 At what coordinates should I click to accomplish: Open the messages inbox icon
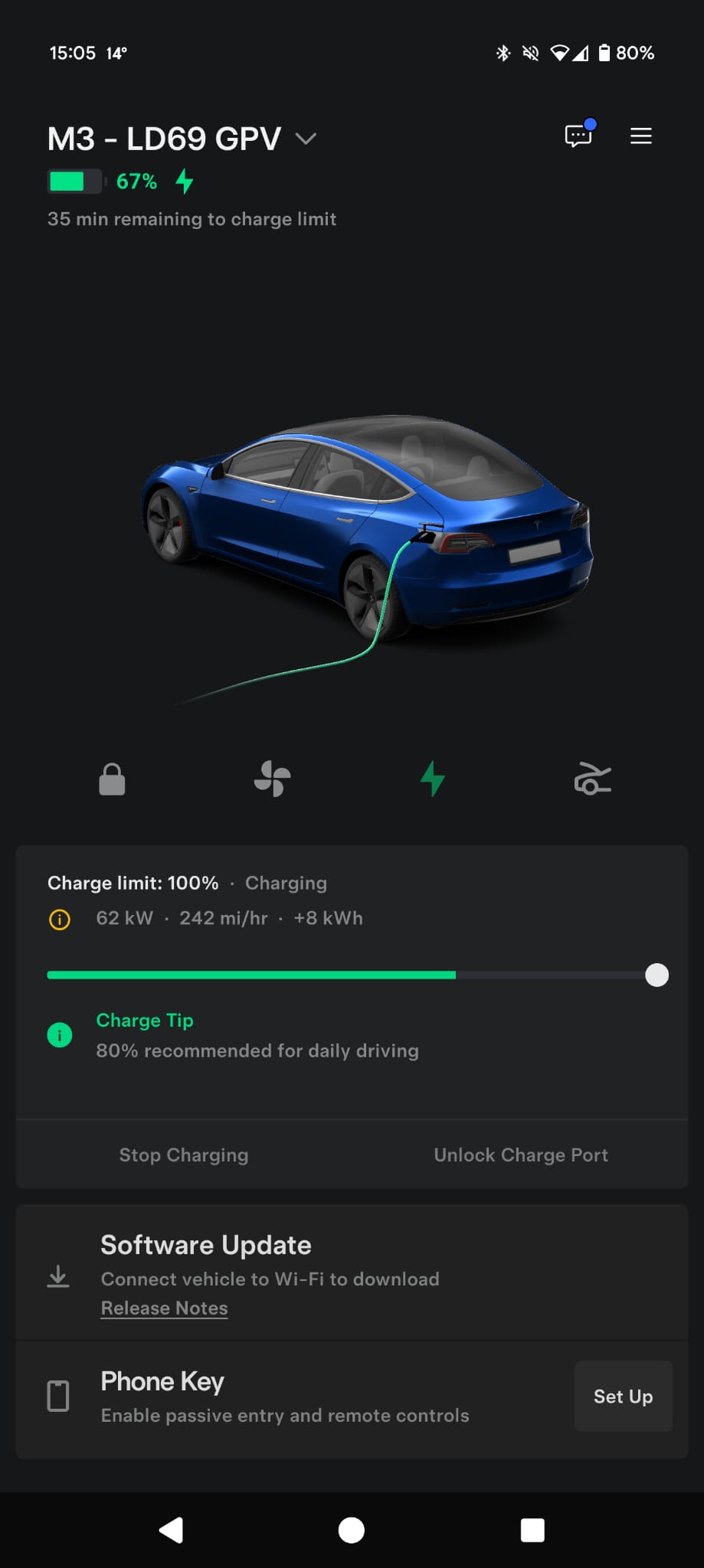tap(578, 136)
